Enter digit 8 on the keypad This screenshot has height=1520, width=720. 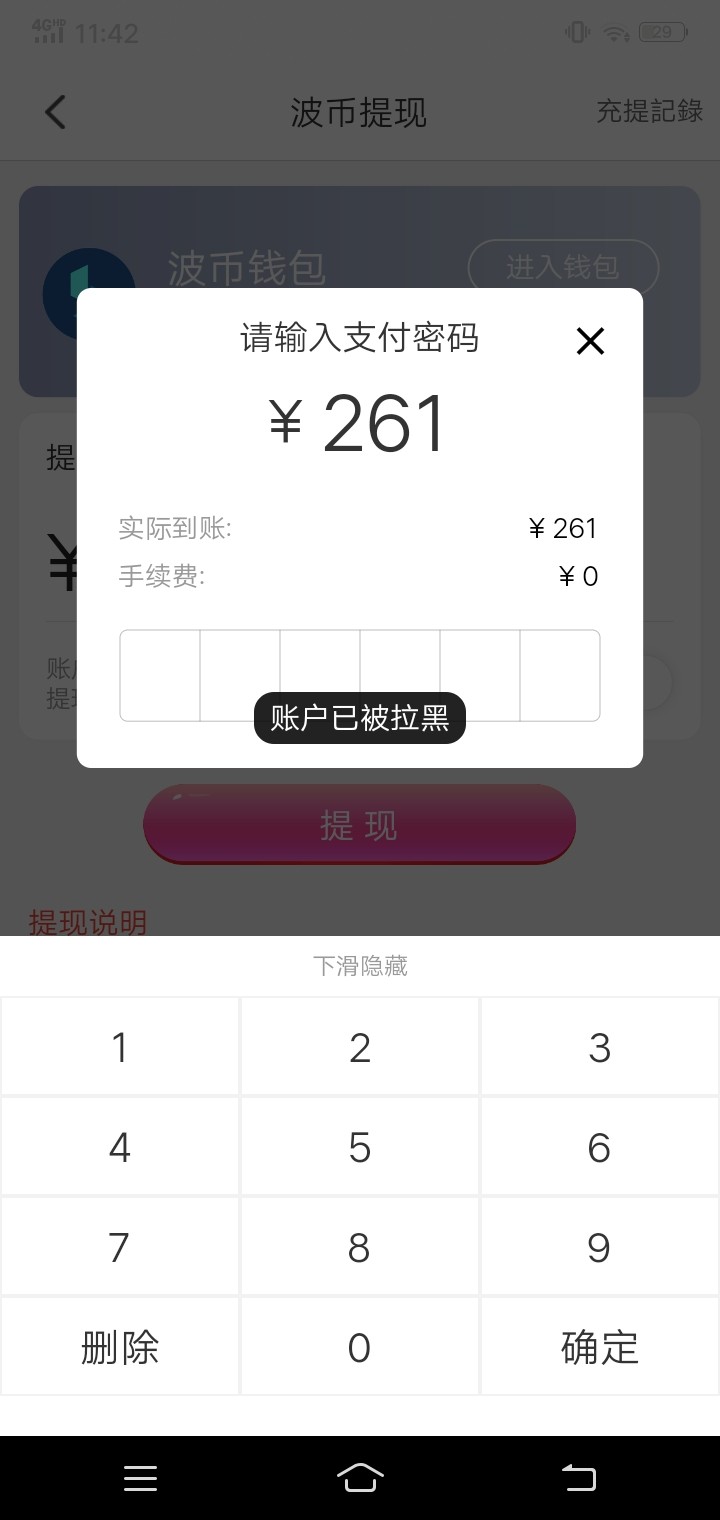click(x=360, y=1247)
